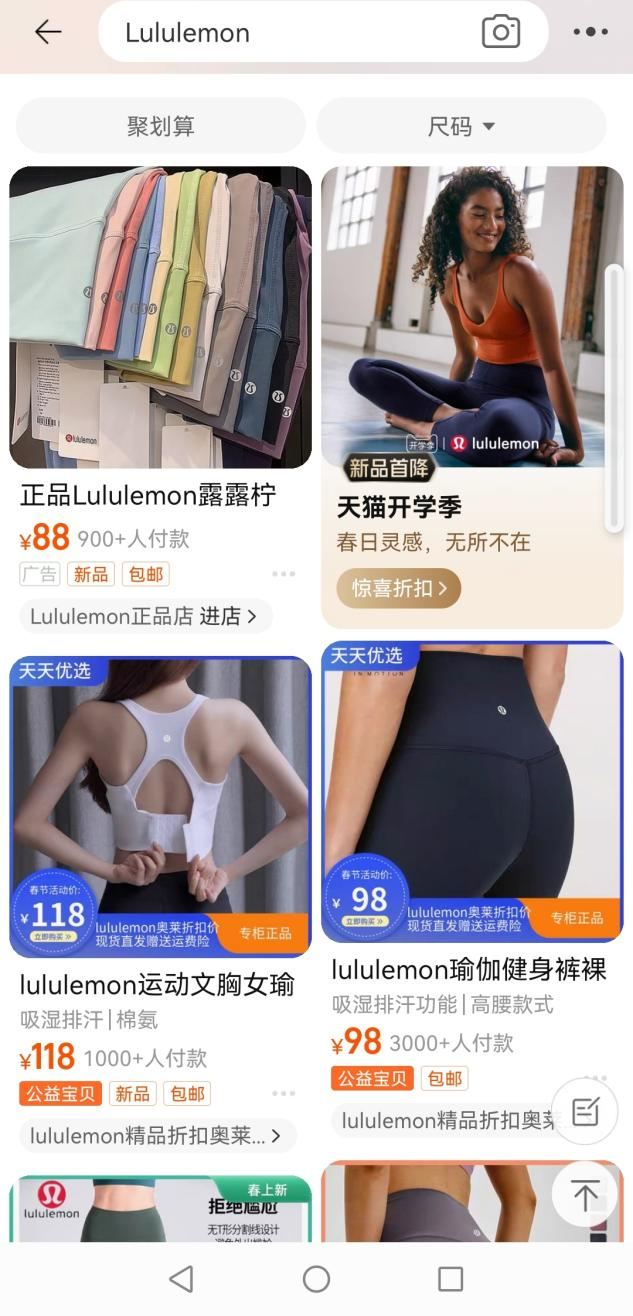
Task: Open the three-dot overflow menu
Action: pyautogui.click(x=590, y=32)
